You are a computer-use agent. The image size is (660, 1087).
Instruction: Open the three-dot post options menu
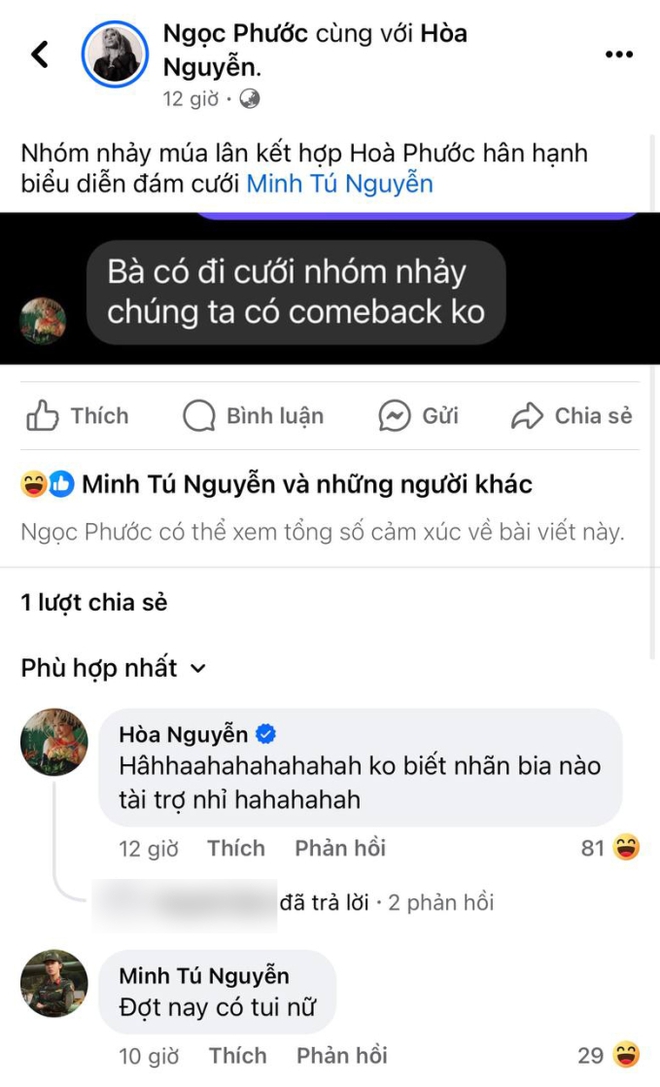[619, 54]
